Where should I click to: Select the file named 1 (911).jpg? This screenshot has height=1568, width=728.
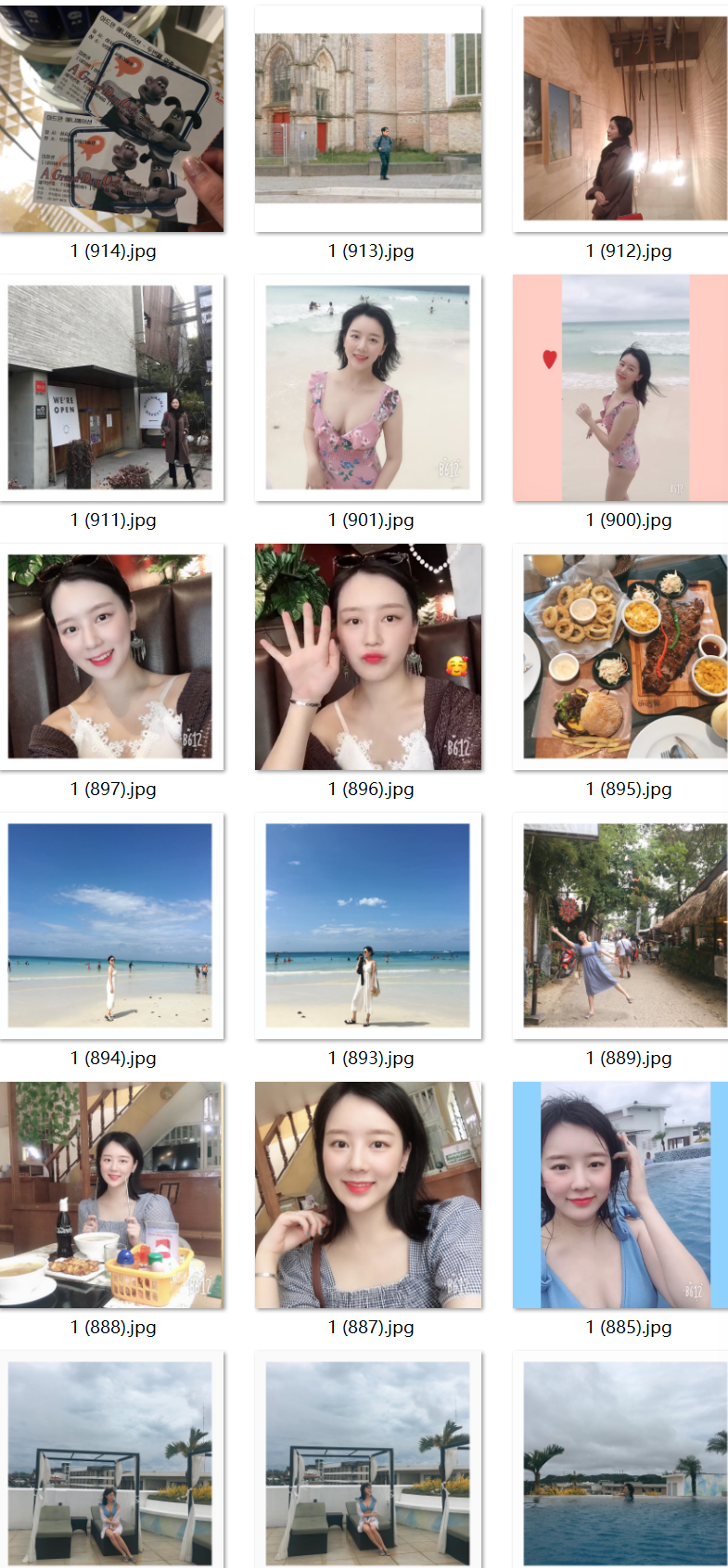point(111,387)
